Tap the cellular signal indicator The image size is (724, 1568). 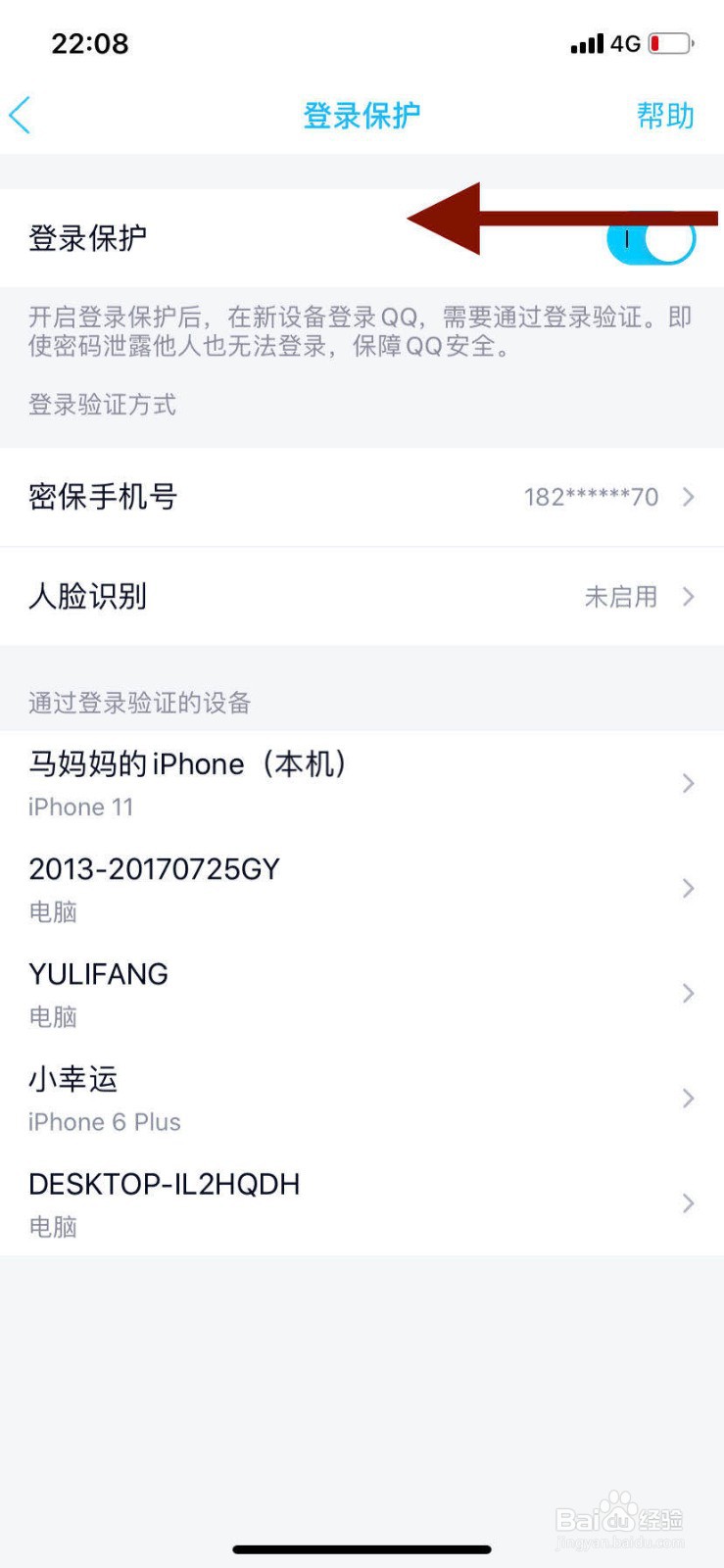pyautogui.click(x=586, y=42)
